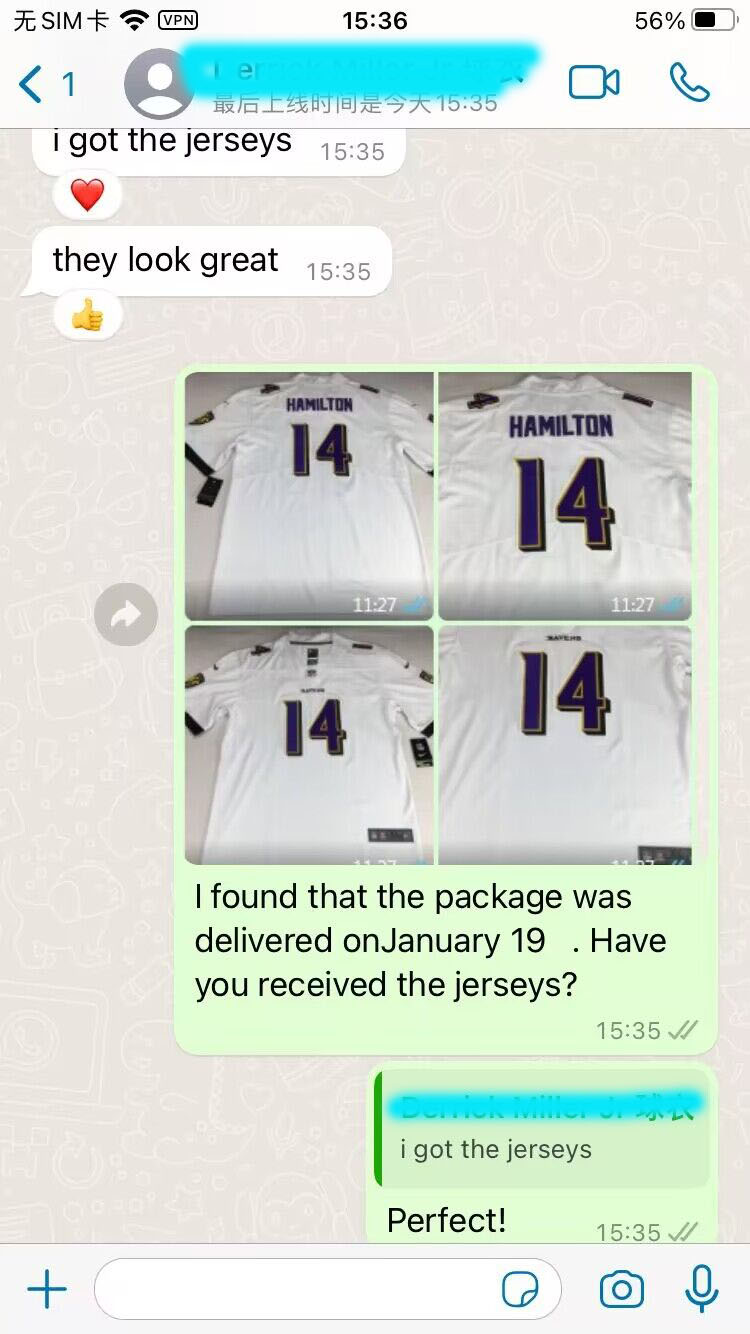
Task: Open the top-right Hamilton 14 close-up photo
Action: [x=565, y=496]
